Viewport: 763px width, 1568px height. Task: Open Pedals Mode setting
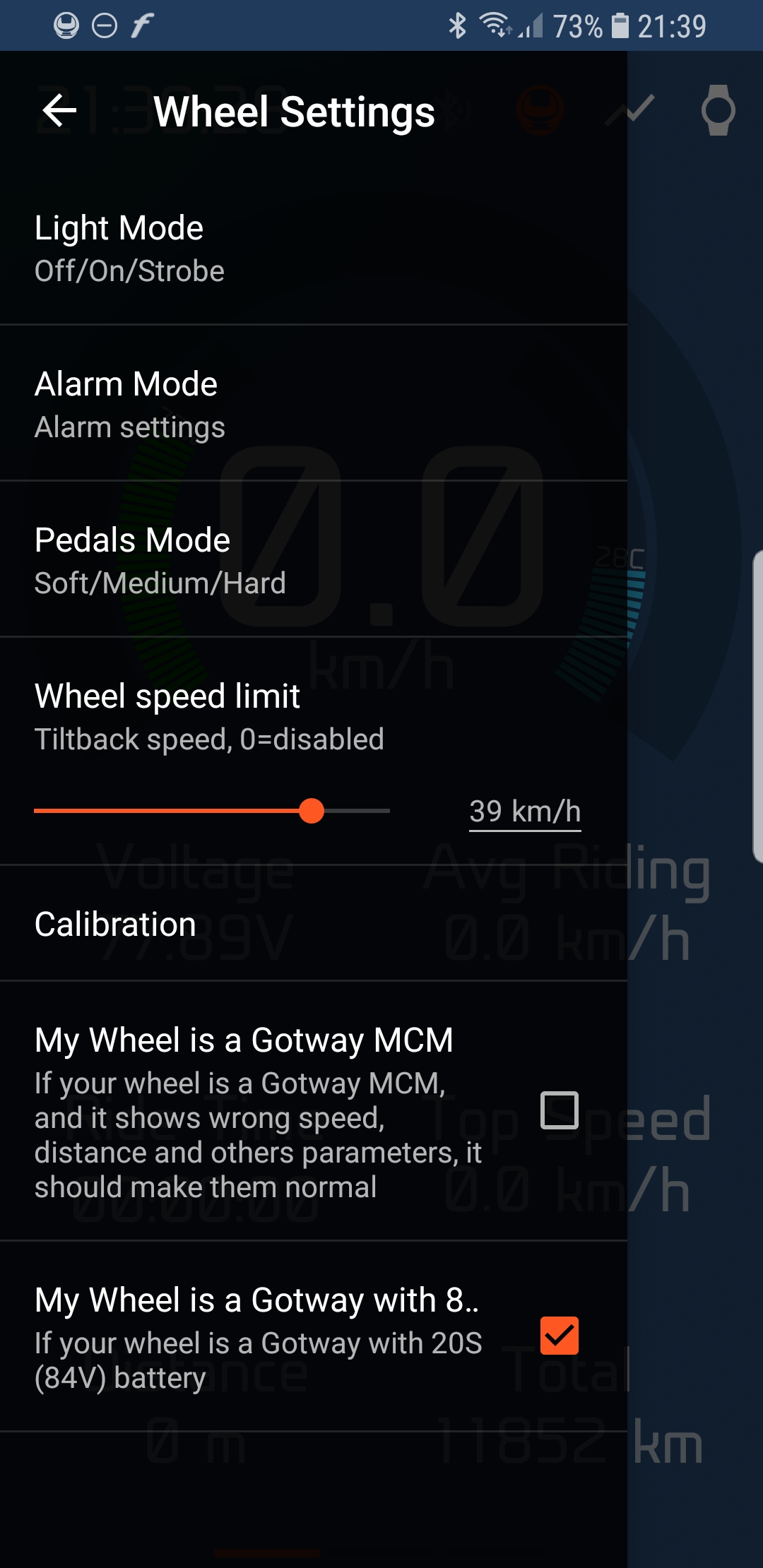pos(314,560)
